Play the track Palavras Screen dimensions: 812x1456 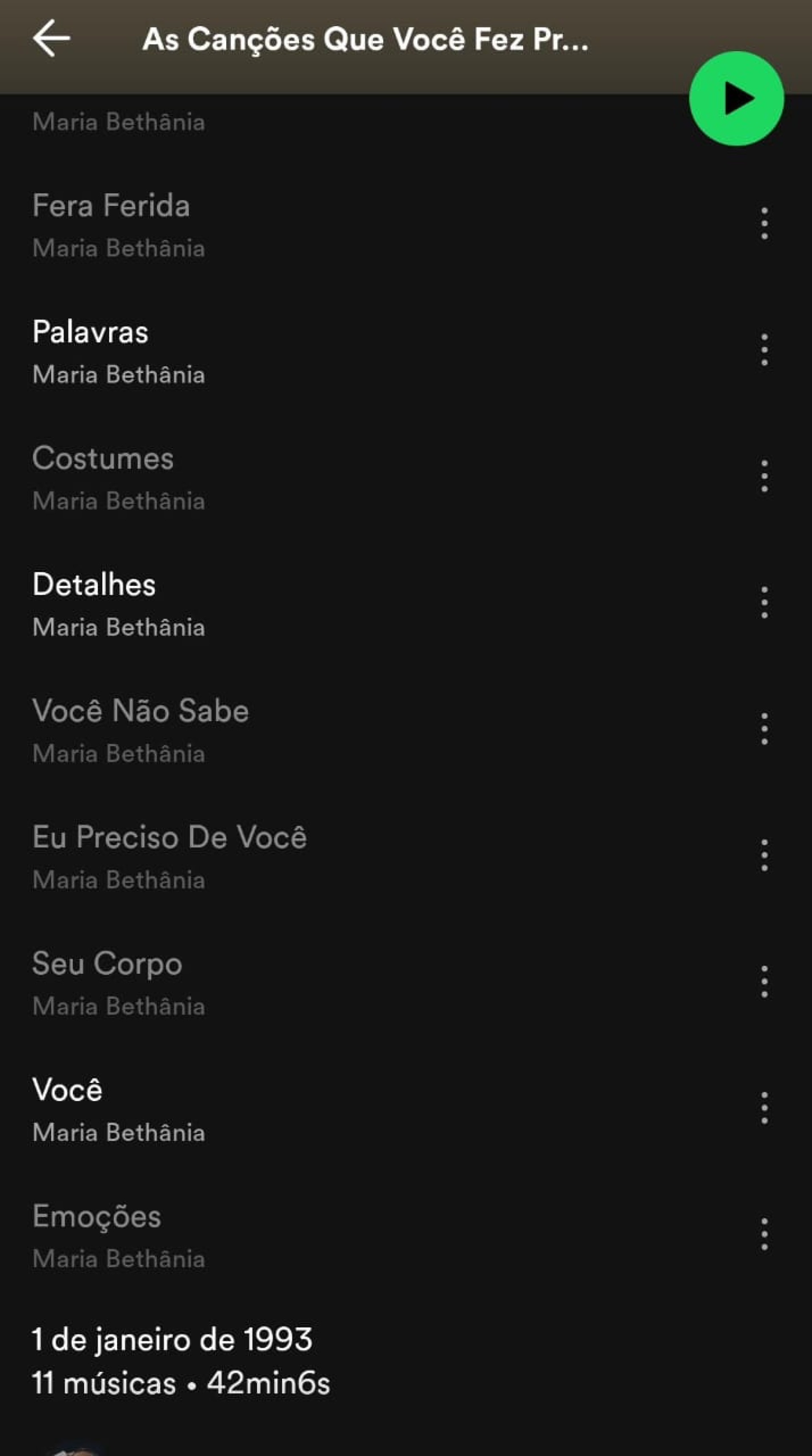pos(91,332)
